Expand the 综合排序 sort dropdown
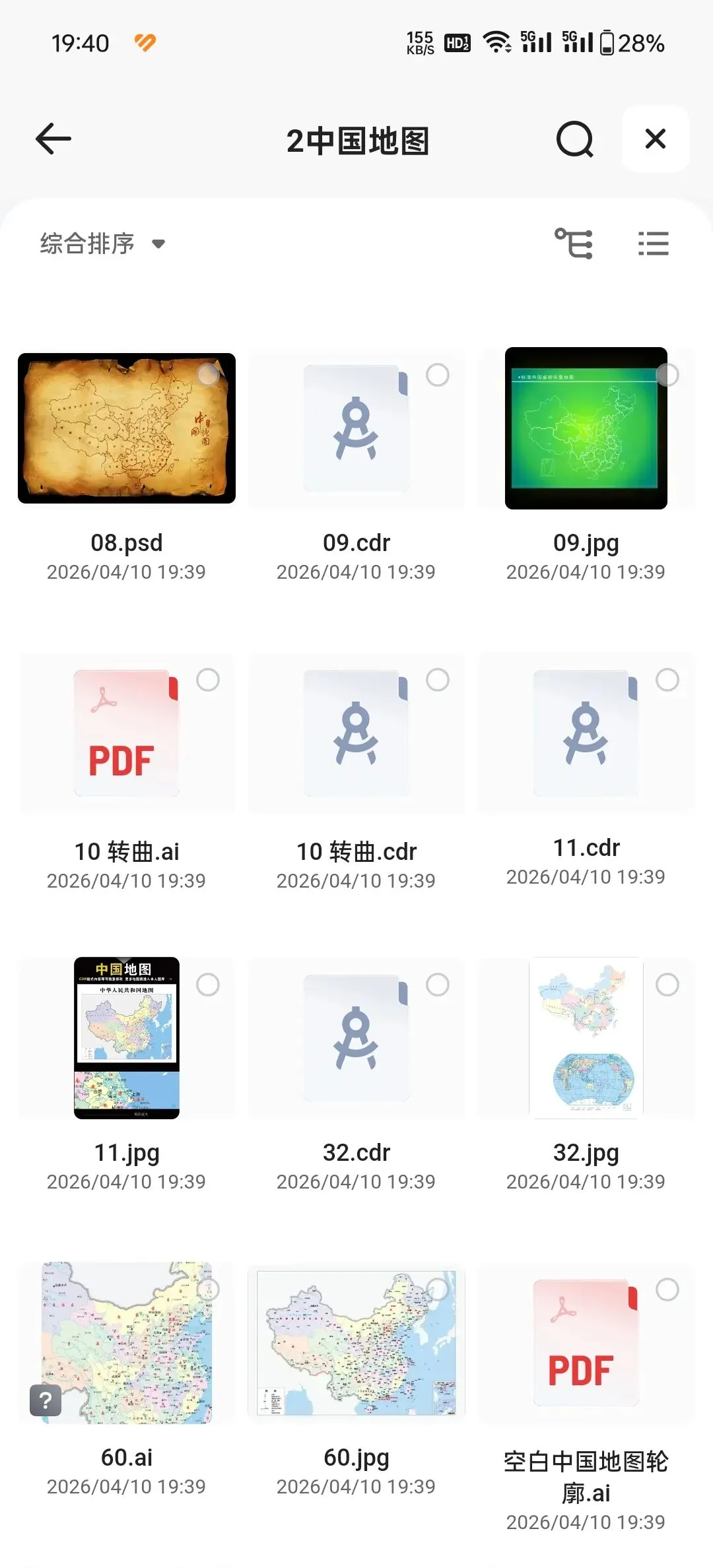This screenshot has height=1568, width=713. pos(102,244)
